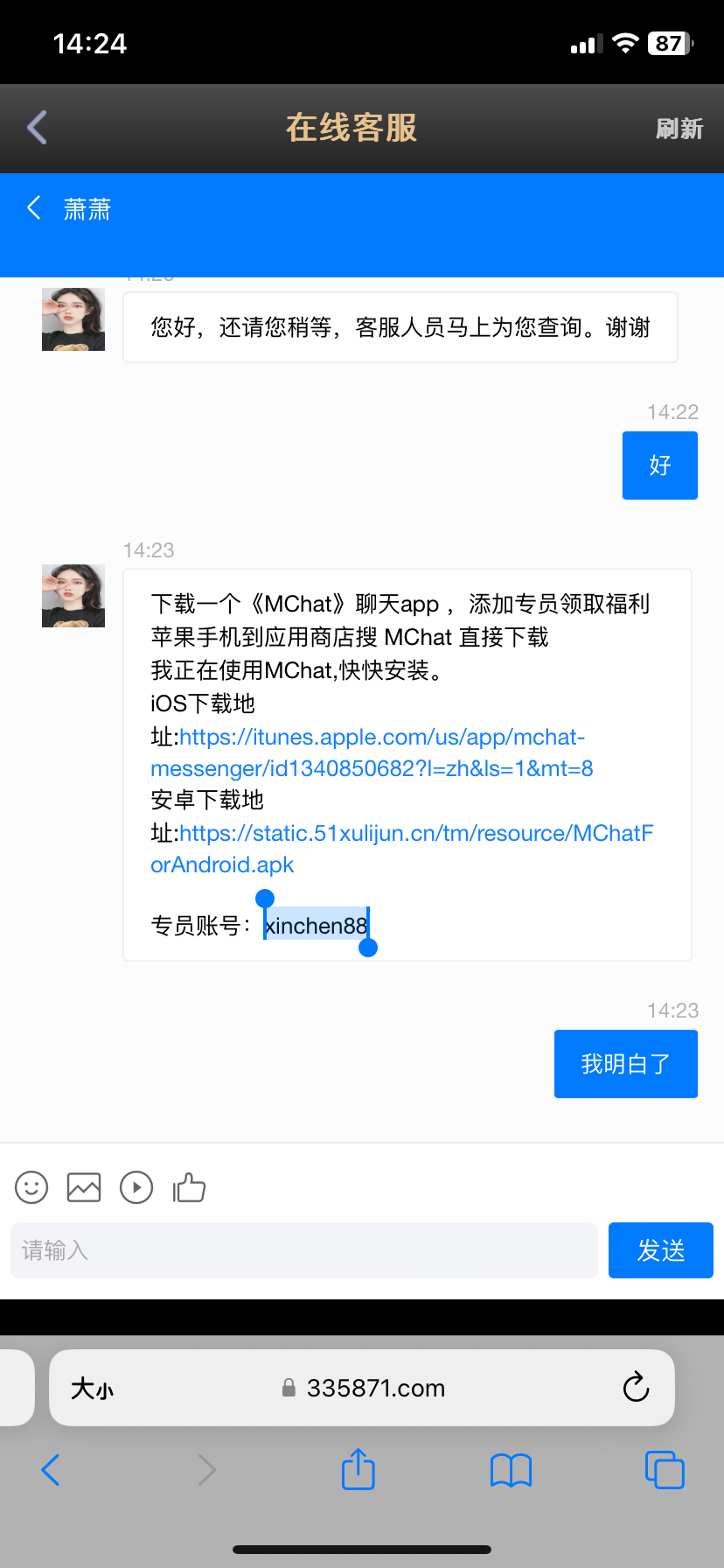Tap the 335871.com address bar
This screenshot has width=724, height=1568.
(374, 1388)
